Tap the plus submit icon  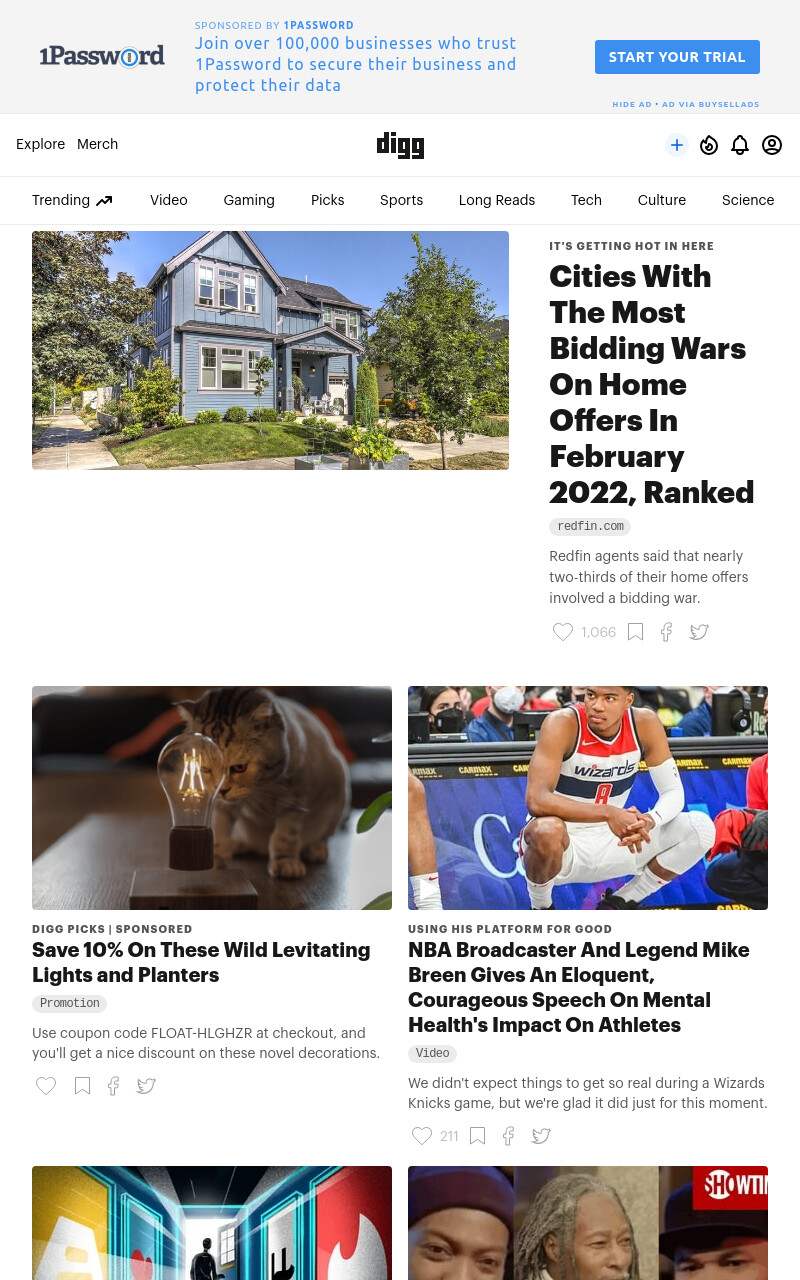[x=677, y=145]
